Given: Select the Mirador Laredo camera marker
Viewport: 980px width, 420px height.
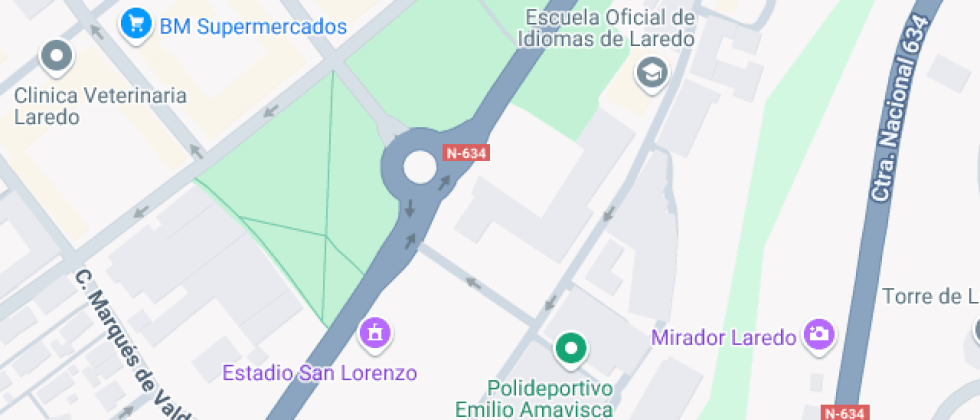Looking at the screenshot, I should pyautogui.click(x=819, y=336).
